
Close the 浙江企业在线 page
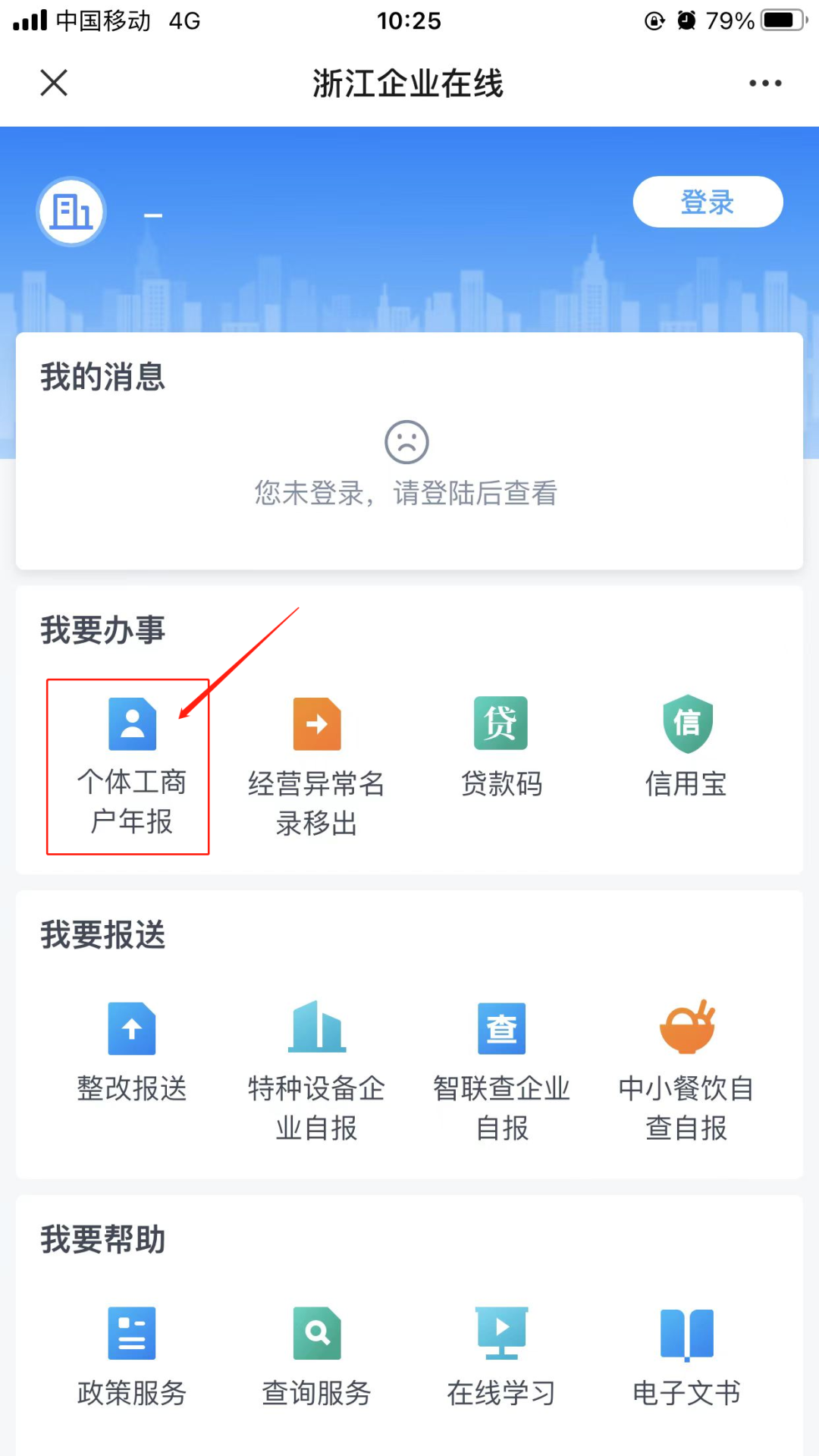click(x=54, y=83)
